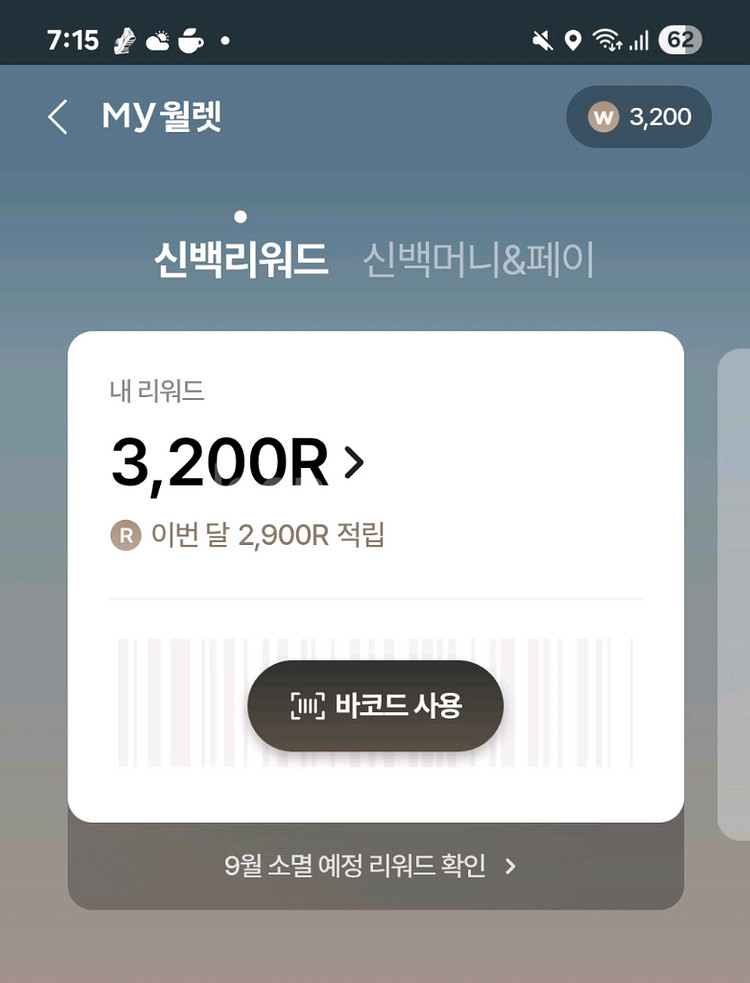Open the W 3,200 points badge

coord(639,118)
